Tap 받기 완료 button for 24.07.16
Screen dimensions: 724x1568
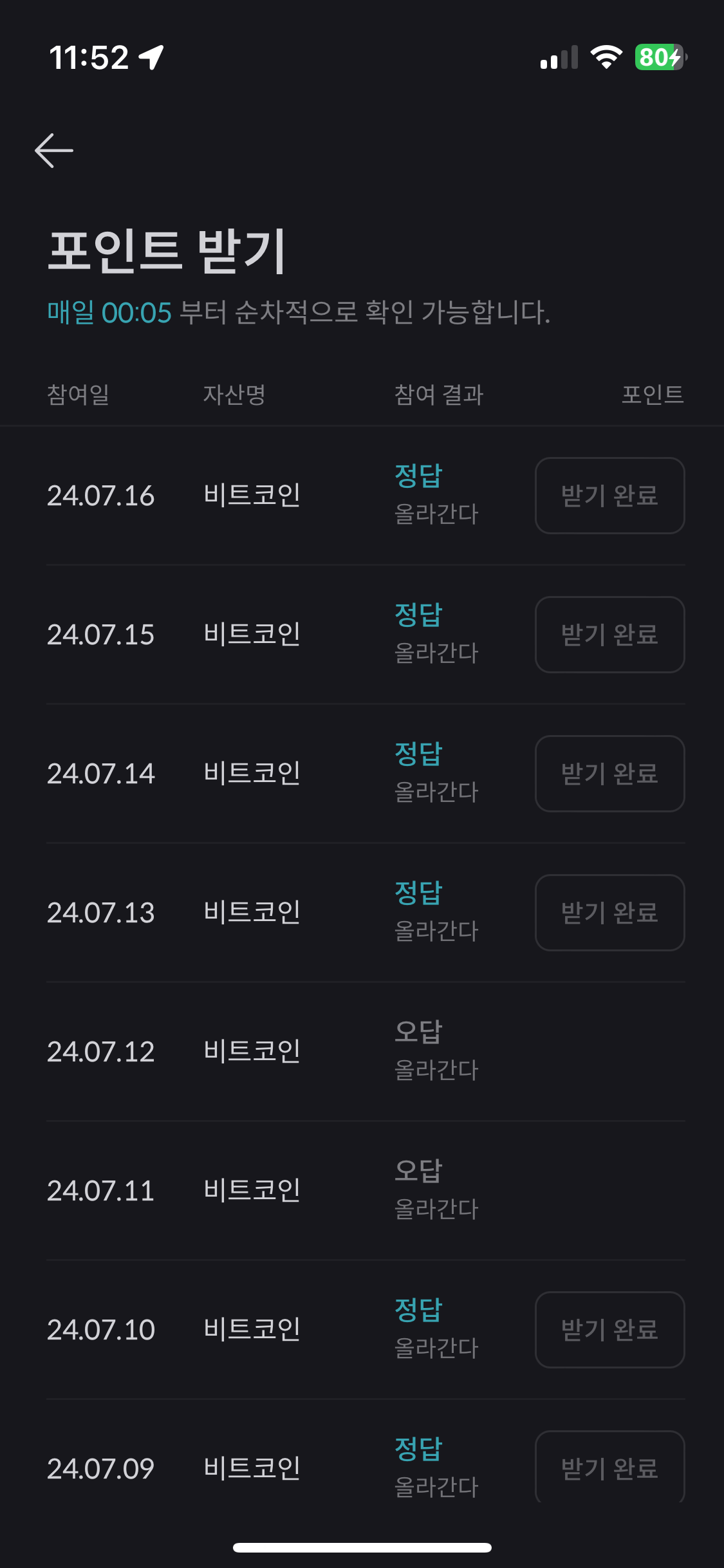click(609, 496)
